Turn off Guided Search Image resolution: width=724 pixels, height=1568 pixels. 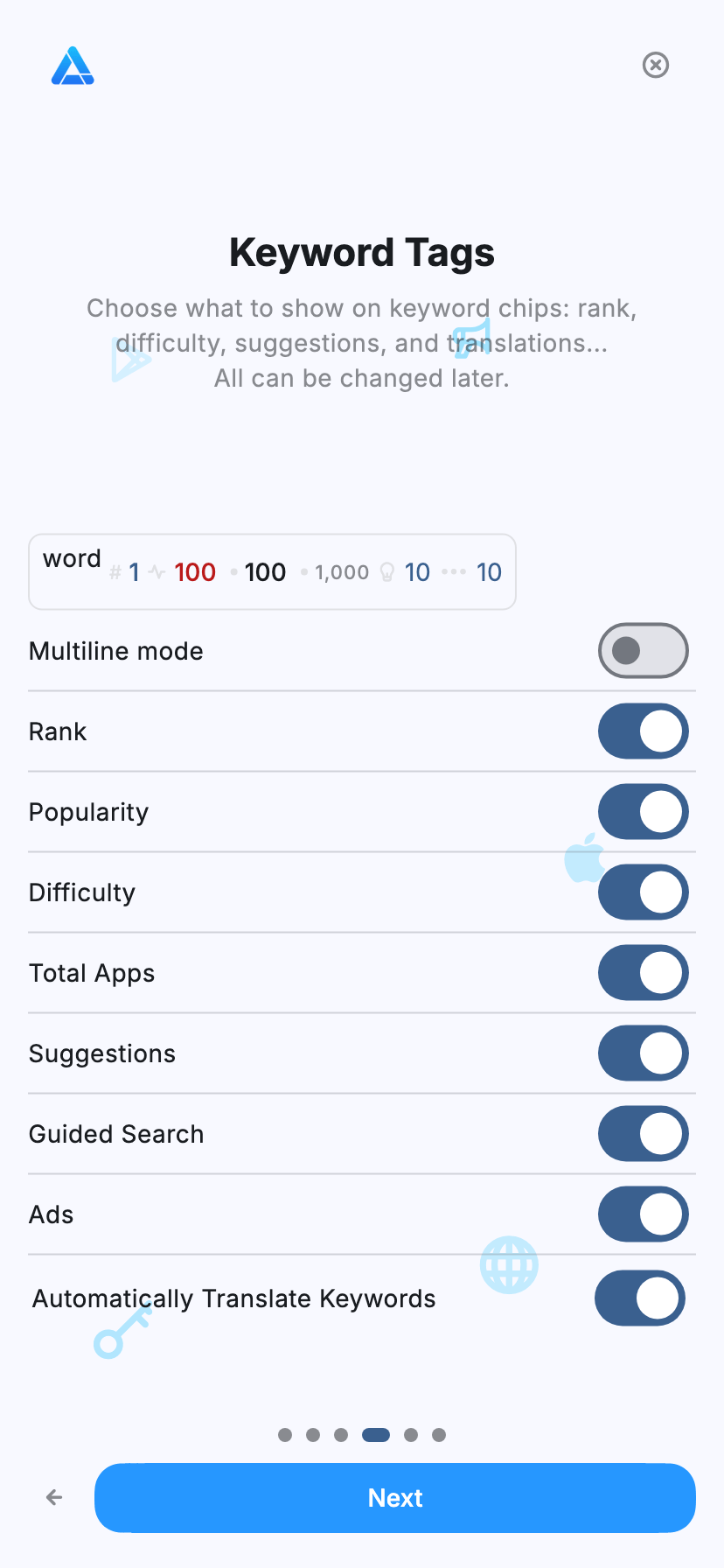click(644, 1134)
